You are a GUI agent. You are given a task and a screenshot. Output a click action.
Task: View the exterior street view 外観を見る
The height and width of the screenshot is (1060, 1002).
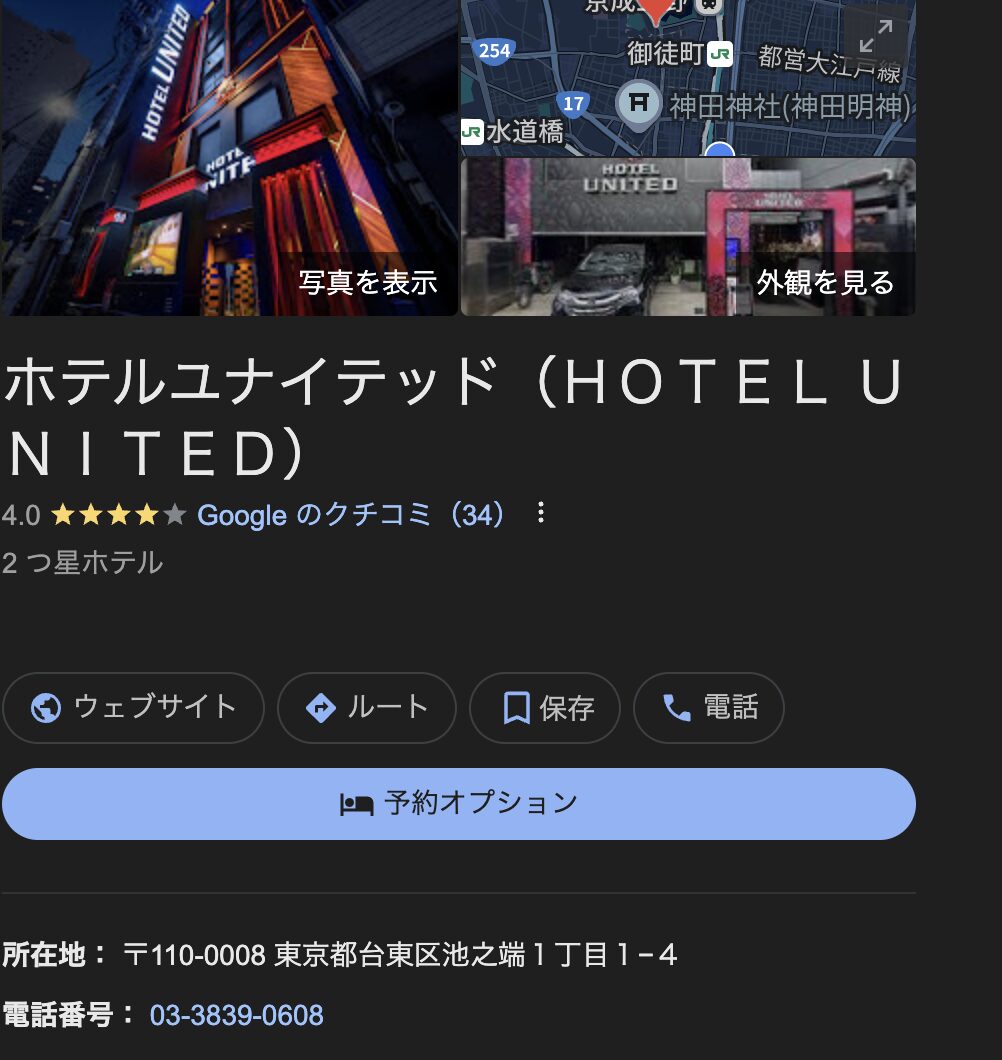pyautogui.click(x=688, y=238)
